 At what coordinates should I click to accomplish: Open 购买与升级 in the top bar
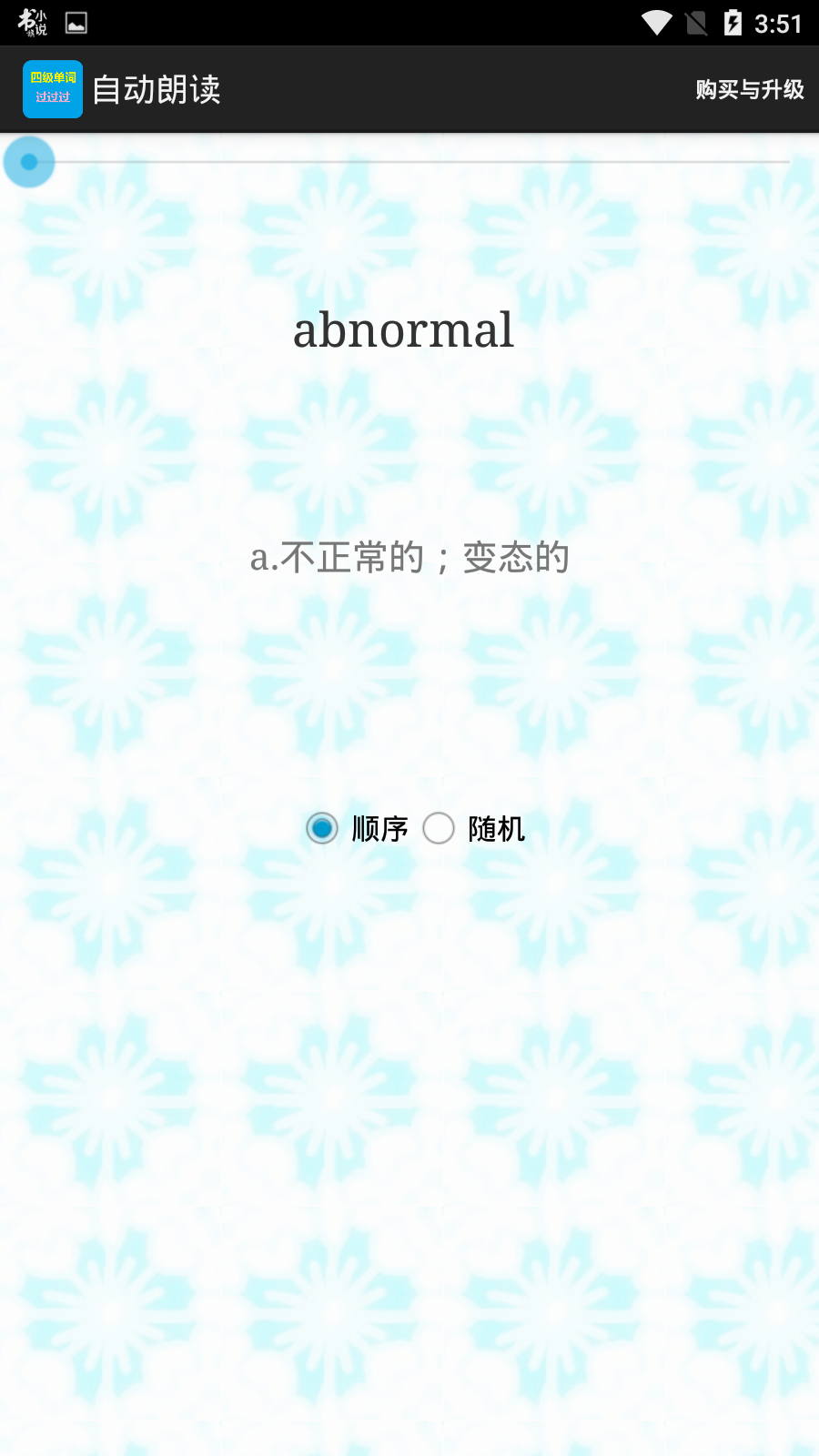pyautogui.click(x=749, y=89)
